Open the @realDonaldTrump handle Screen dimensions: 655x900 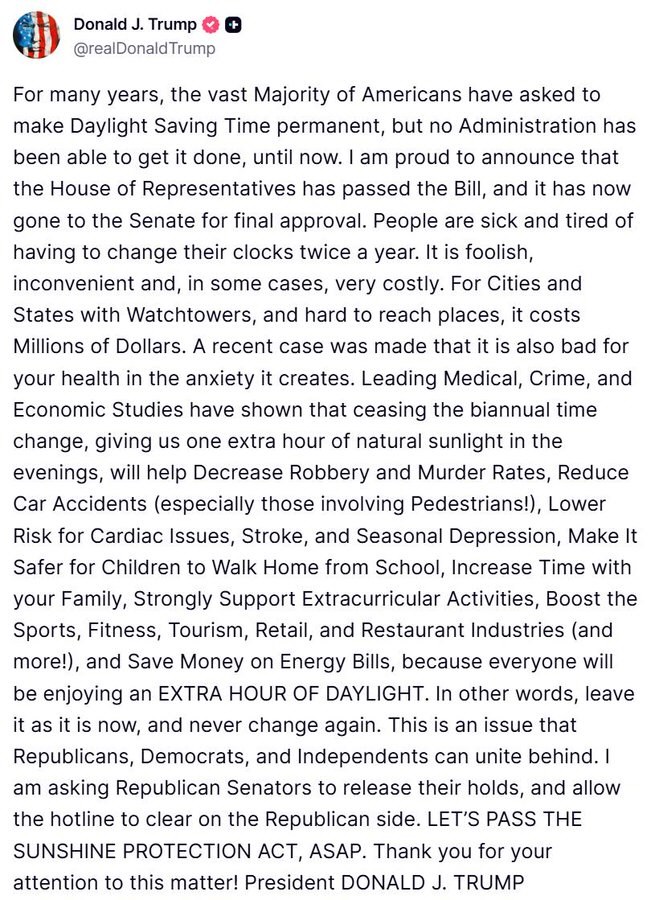point(144,48)
